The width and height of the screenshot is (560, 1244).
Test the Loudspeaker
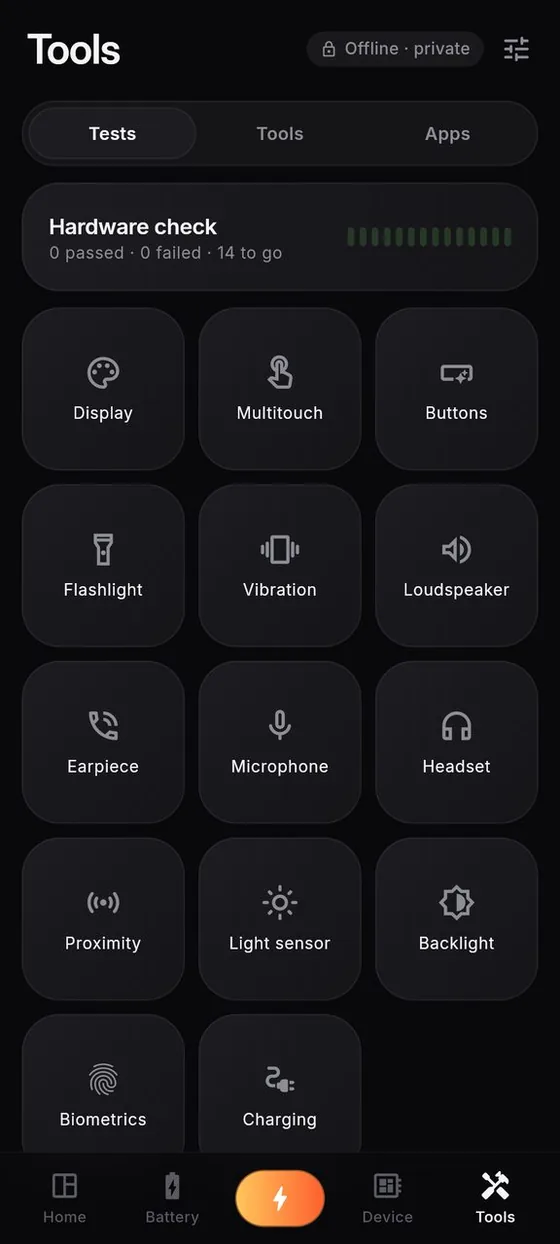456,566
